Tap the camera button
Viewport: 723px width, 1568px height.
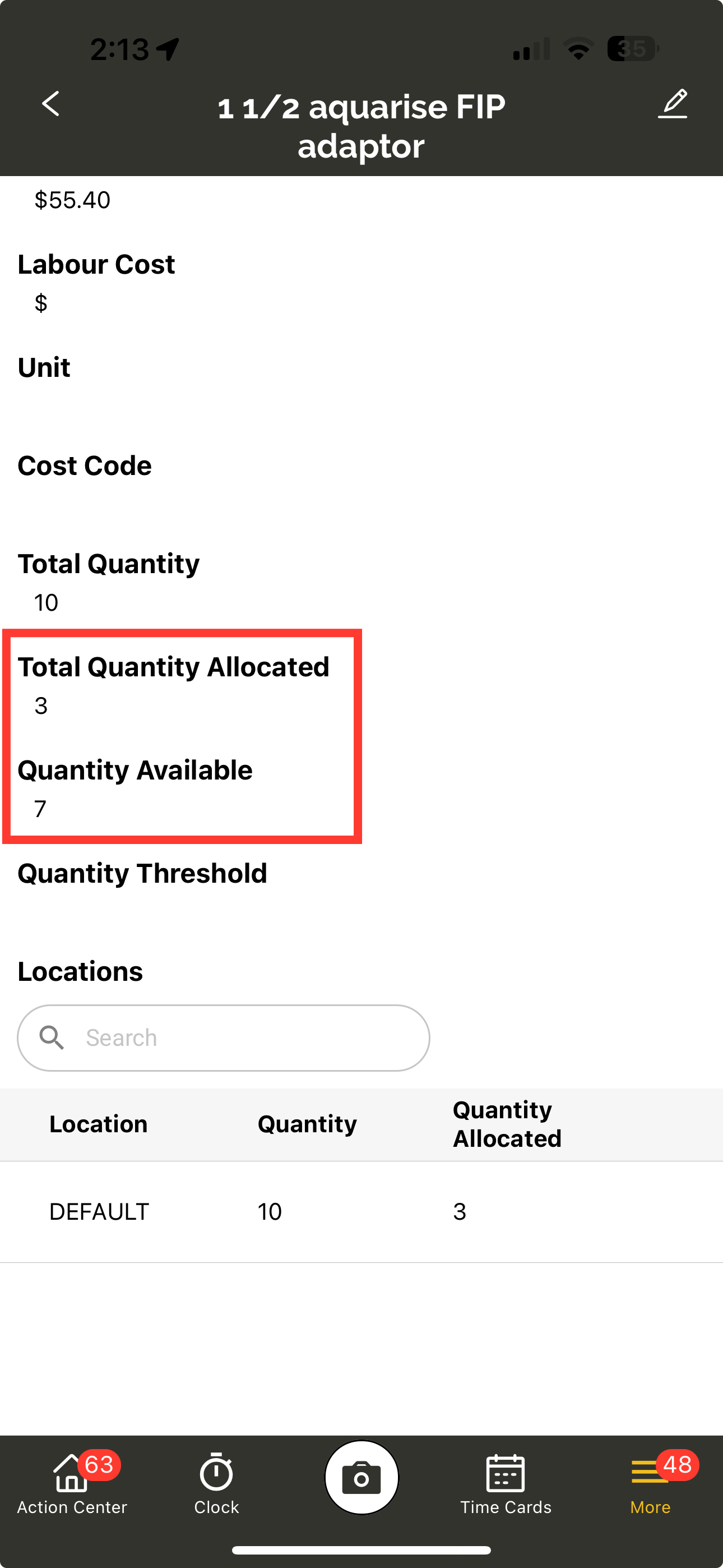[x=361, y=1477]
